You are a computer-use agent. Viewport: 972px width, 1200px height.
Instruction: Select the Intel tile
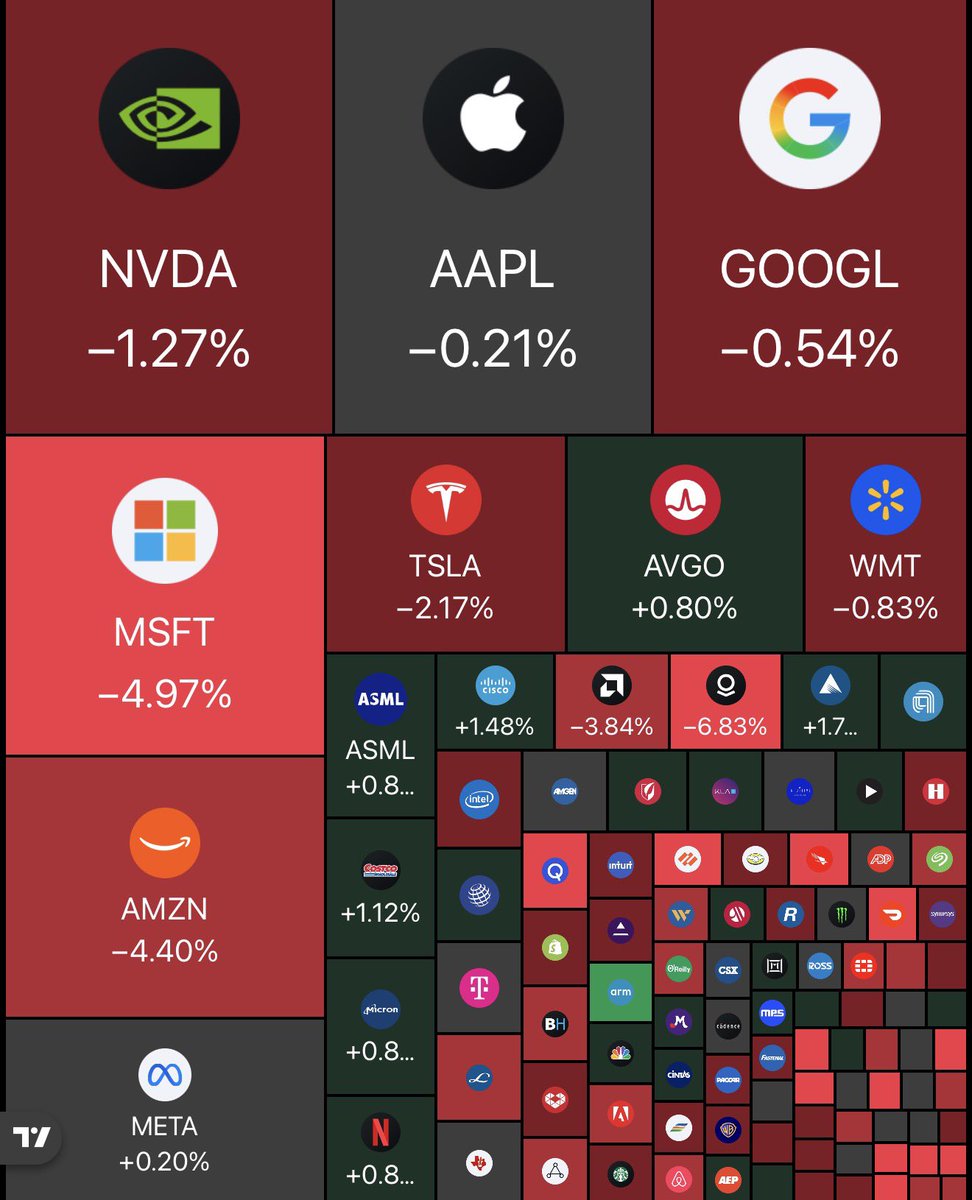coord(479,799)
